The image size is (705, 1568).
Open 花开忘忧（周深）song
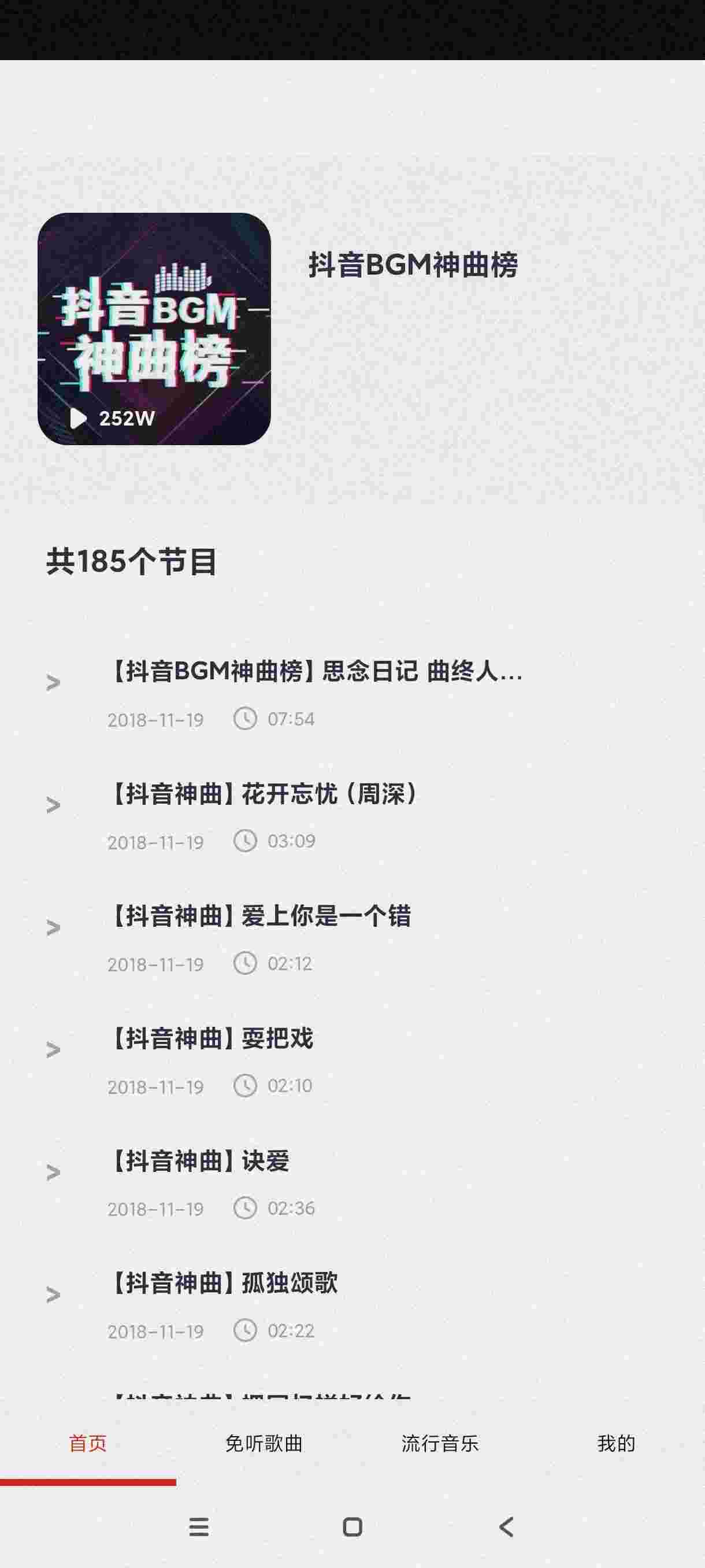(x=265, y=794)
